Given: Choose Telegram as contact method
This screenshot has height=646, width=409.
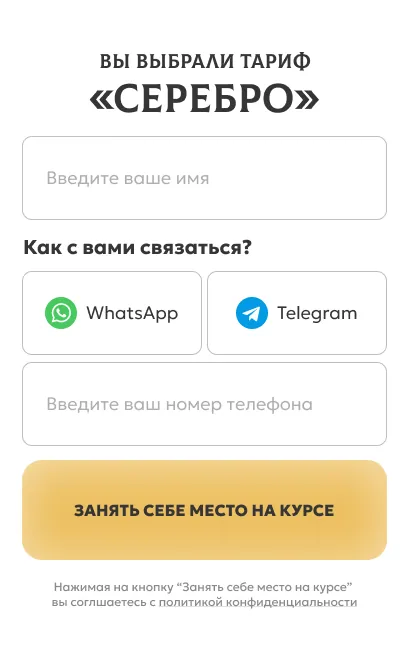Looking at the screenshot, I should (297, 313).
